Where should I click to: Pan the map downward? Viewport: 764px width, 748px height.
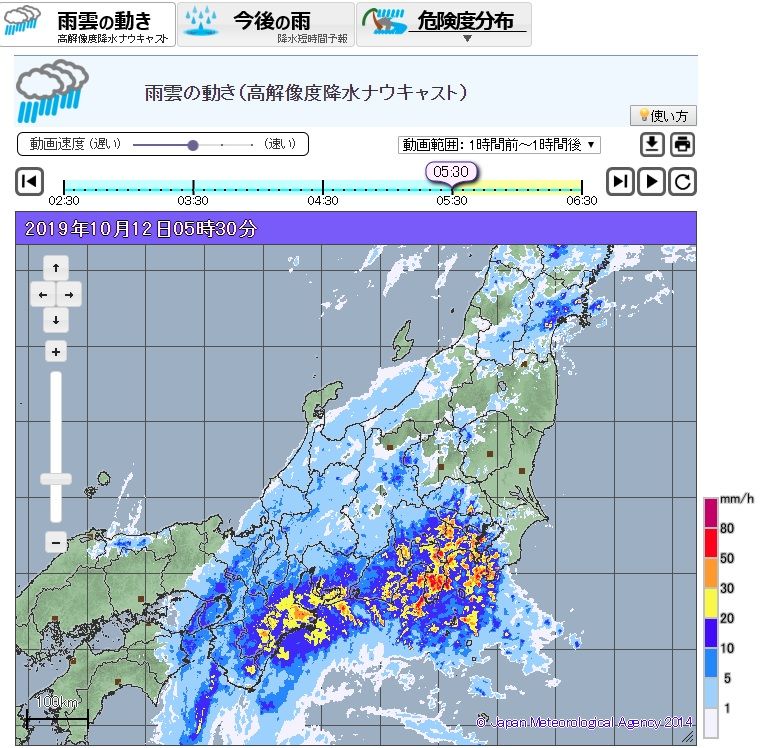56,321
